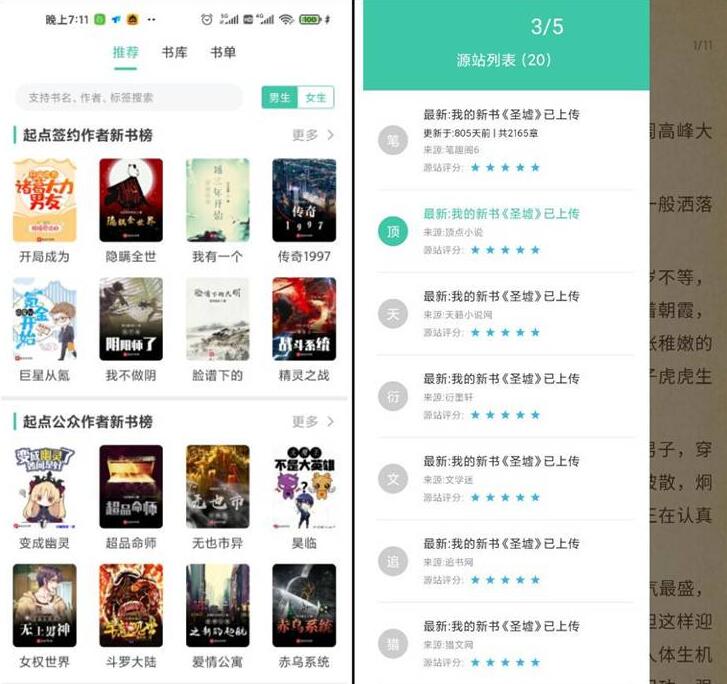Viewport: 727px width, 684px height.
Task: Show more 起点公众作者新书榜 books
Action: (313, 422)
